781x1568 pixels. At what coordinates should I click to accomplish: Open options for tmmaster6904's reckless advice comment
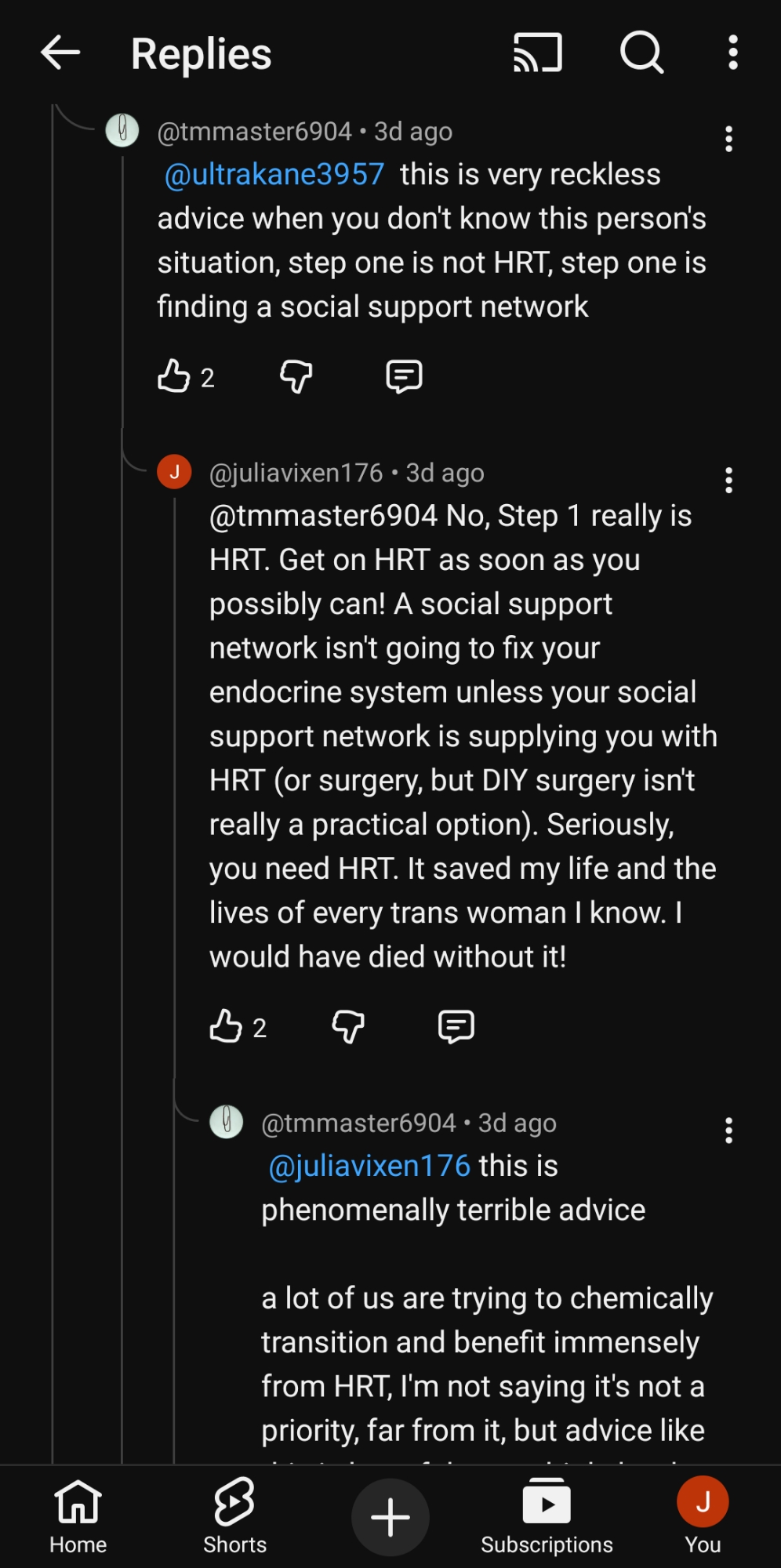point(728,139)
